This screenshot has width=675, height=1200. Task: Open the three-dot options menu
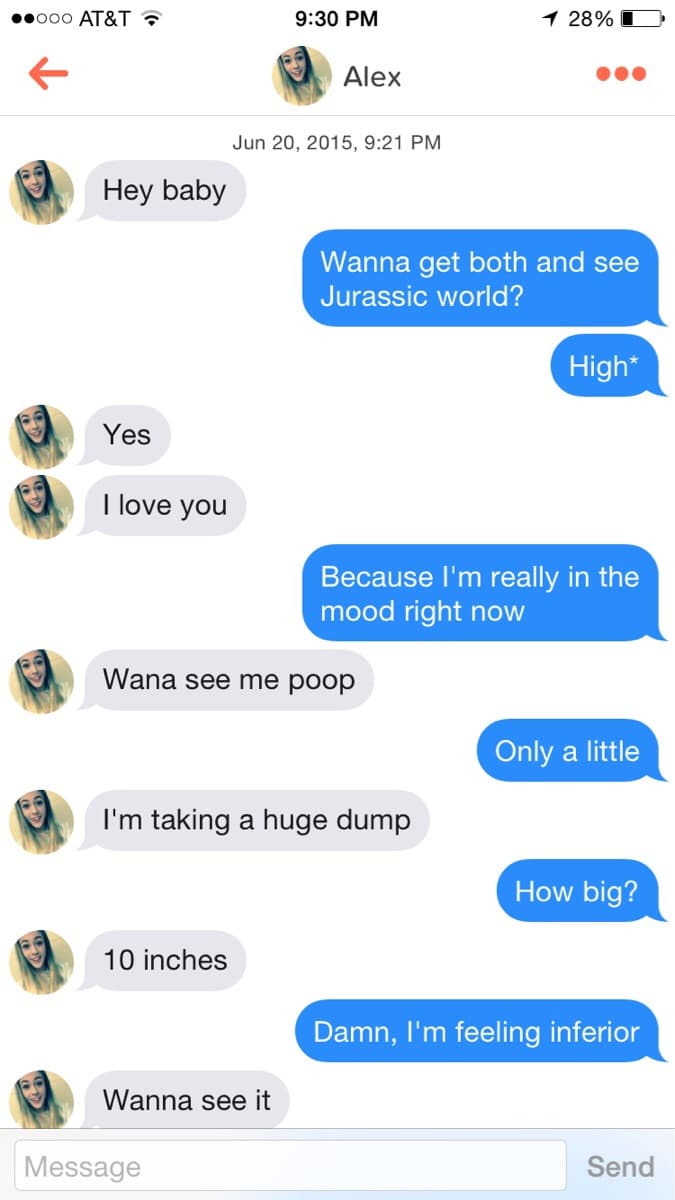[x=620, y=74]
